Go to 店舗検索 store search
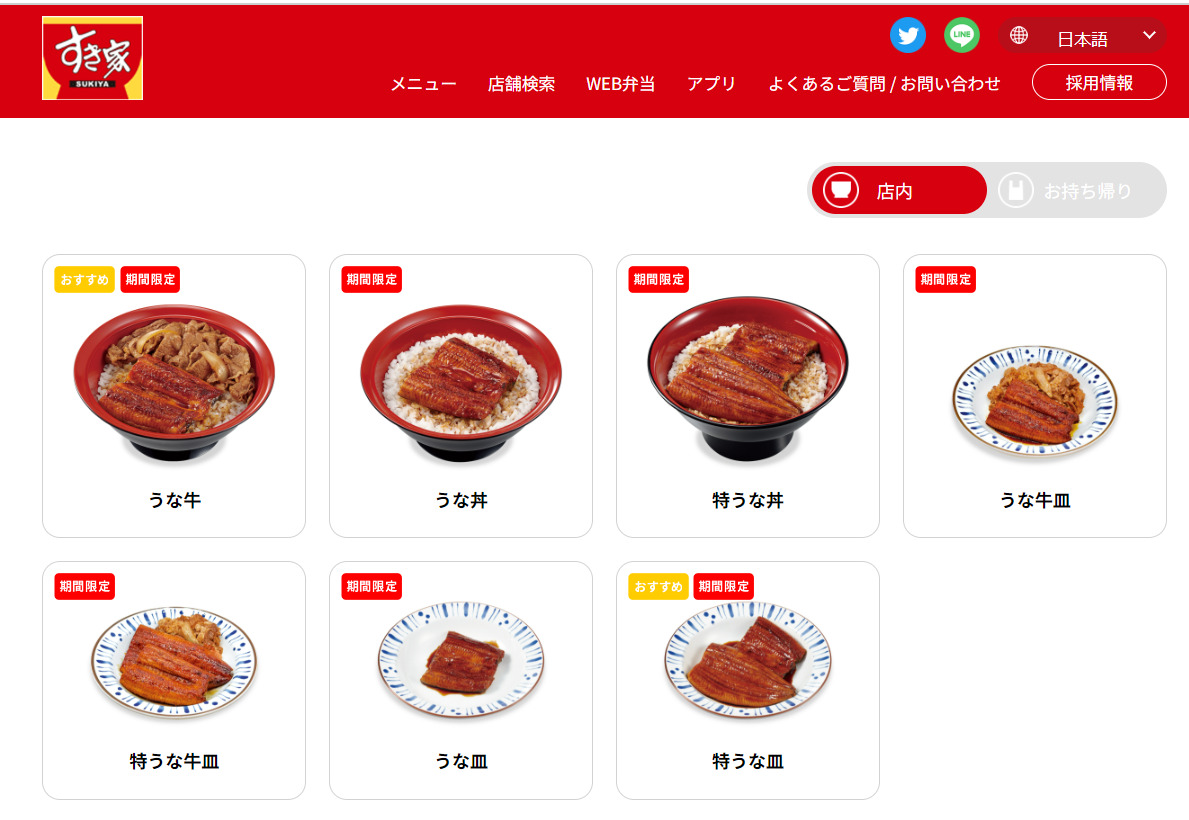The height and width of the screenshot is (820, 1189). coord(521,84)
